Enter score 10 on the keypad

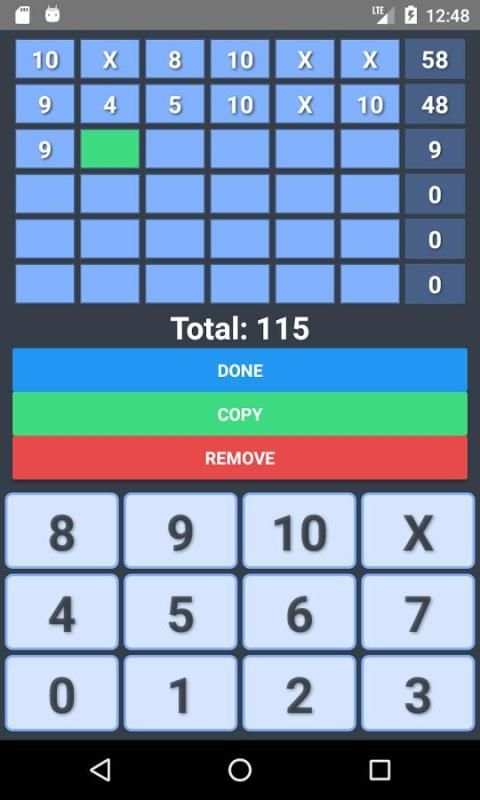pos(299,531)
